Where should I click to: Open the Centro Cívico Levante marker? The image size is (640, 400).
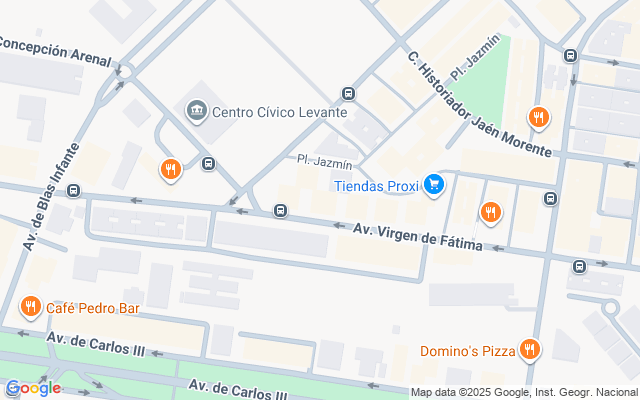(197, 111)
